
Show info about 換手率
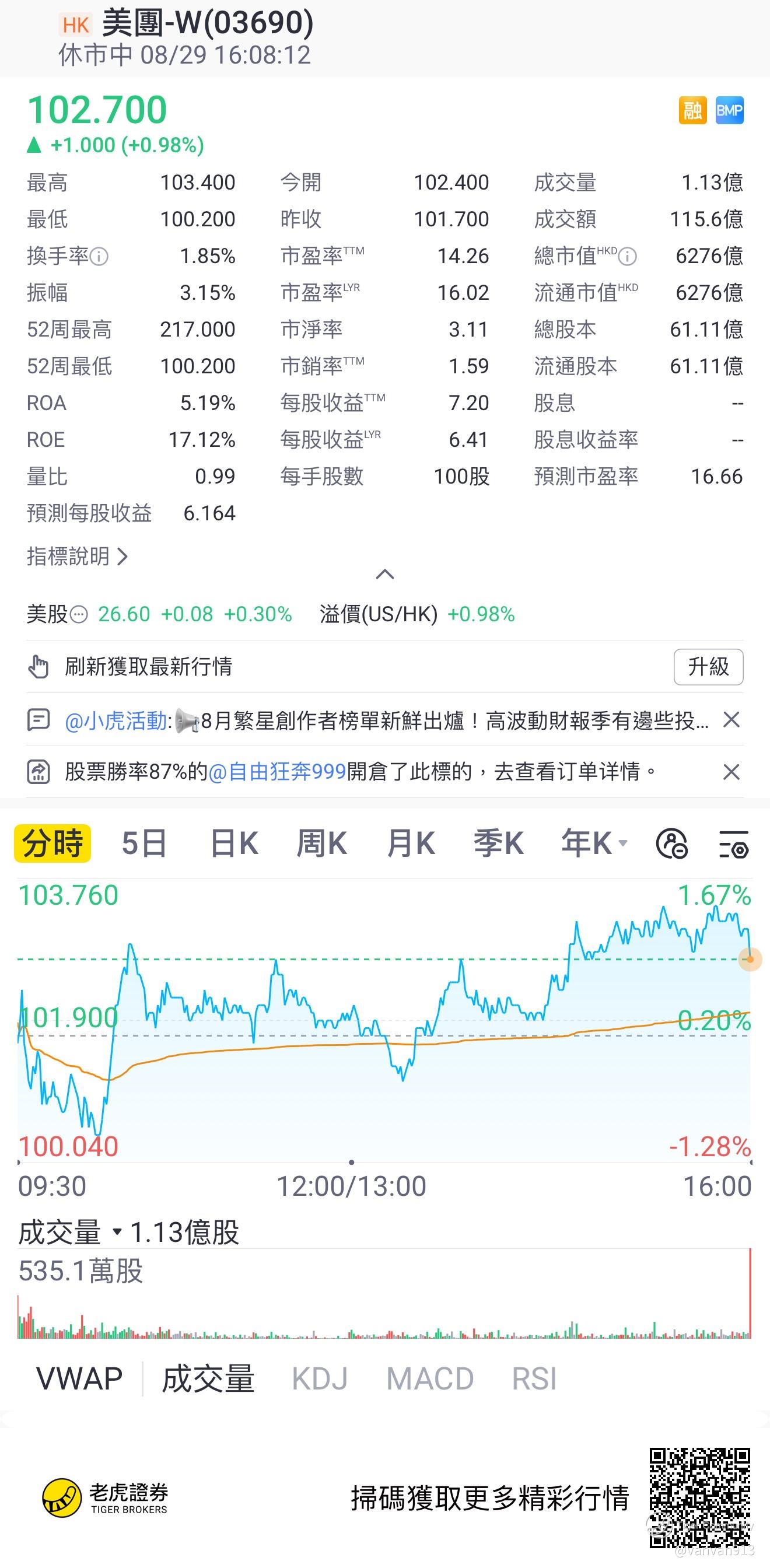(99, 256)
